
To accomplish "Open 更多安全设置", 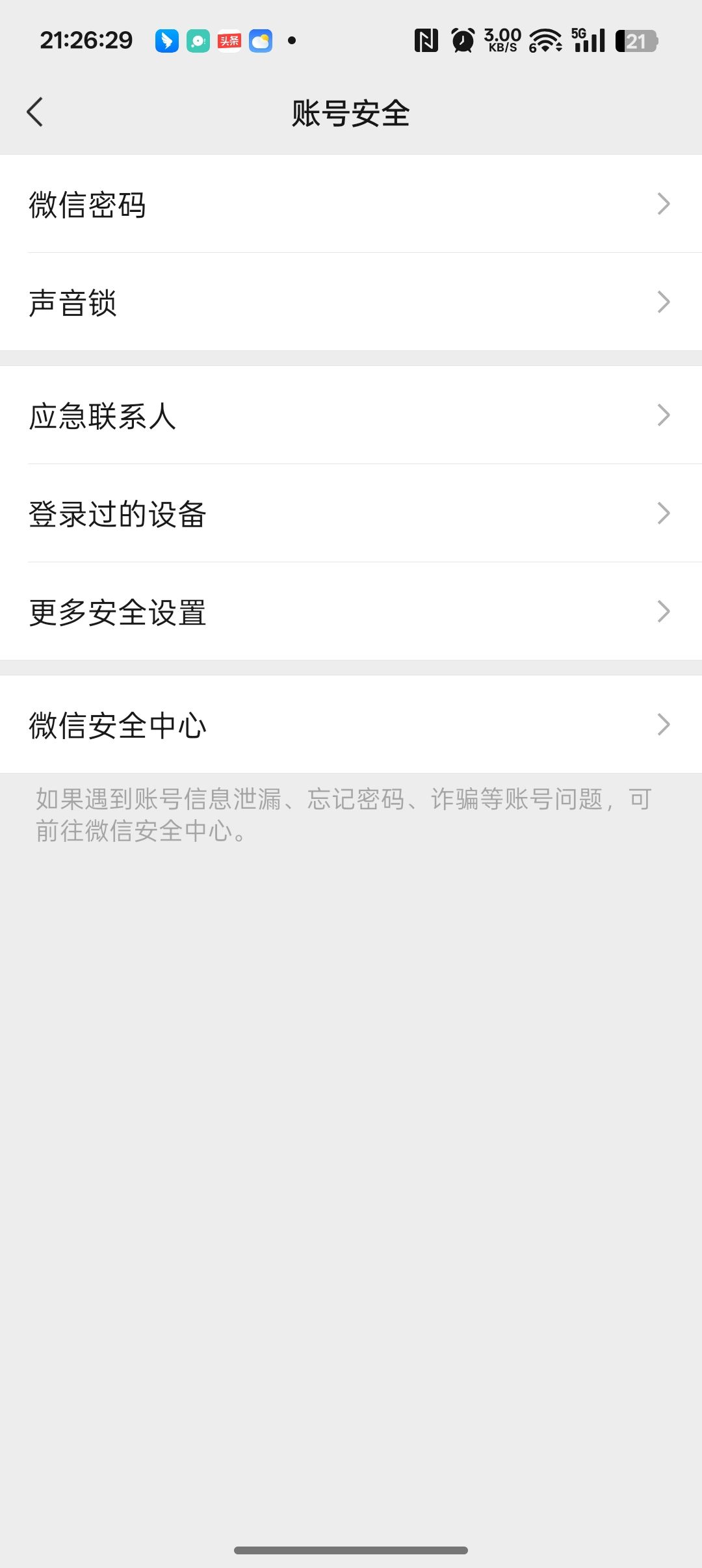I will coord(351,612).
